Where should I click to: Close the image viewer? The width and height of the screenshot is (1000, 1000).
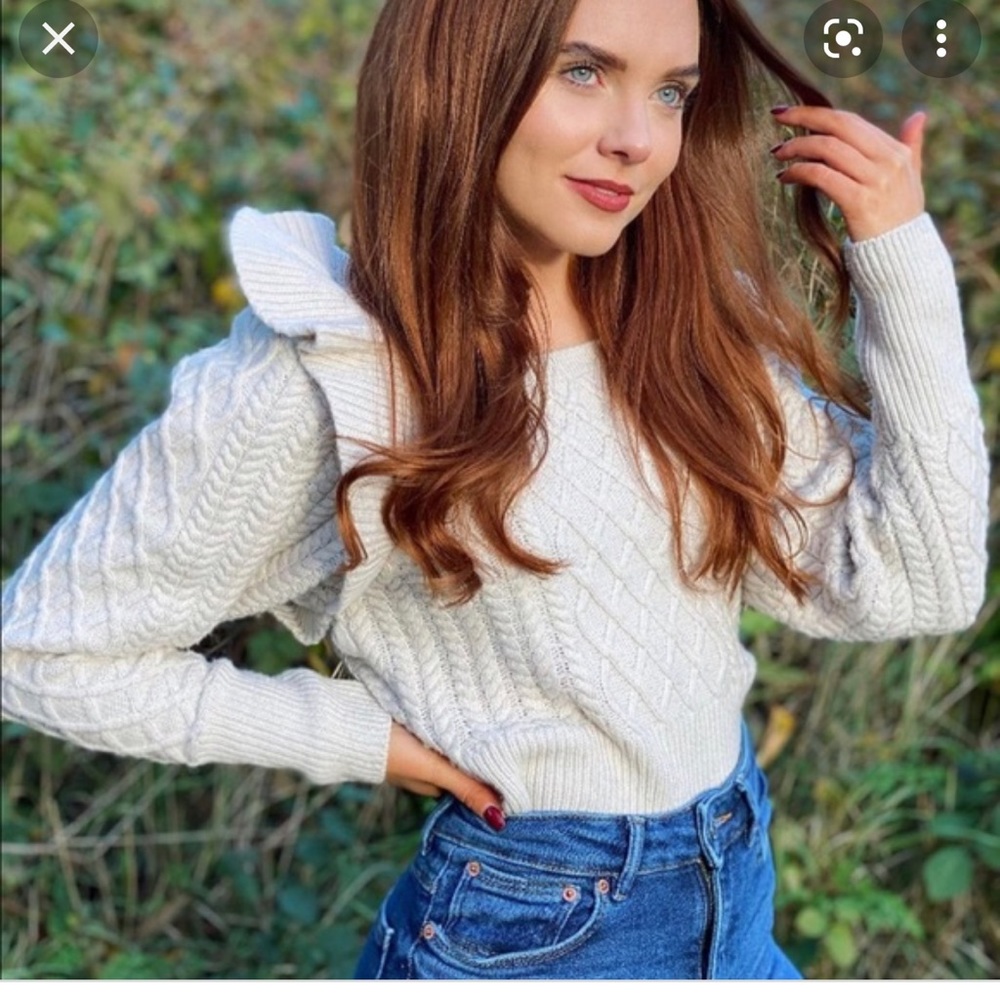click(x=58, y=39)
